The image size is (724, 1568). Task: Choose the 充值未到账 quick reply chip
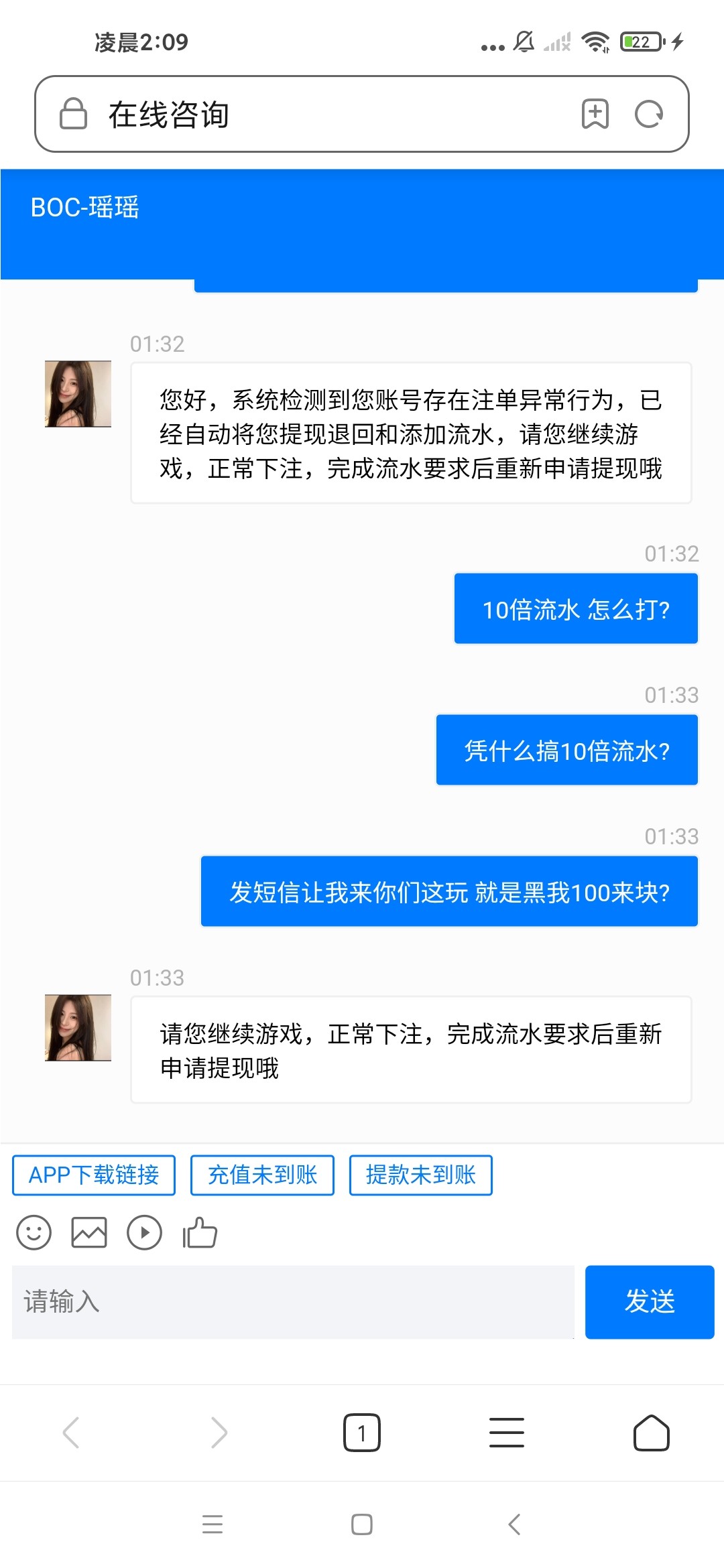(x=262, y=1175)
